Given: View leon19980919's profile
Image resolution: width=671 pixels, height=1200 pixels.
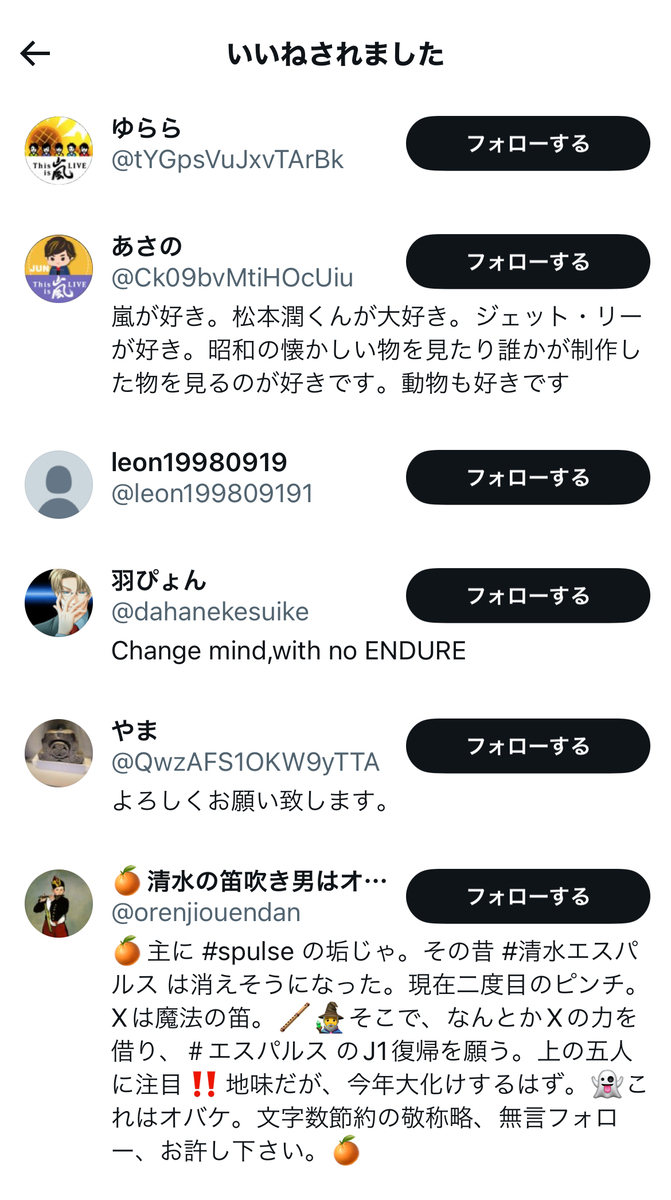Looking at the screenshot, I should click(212, 478).
